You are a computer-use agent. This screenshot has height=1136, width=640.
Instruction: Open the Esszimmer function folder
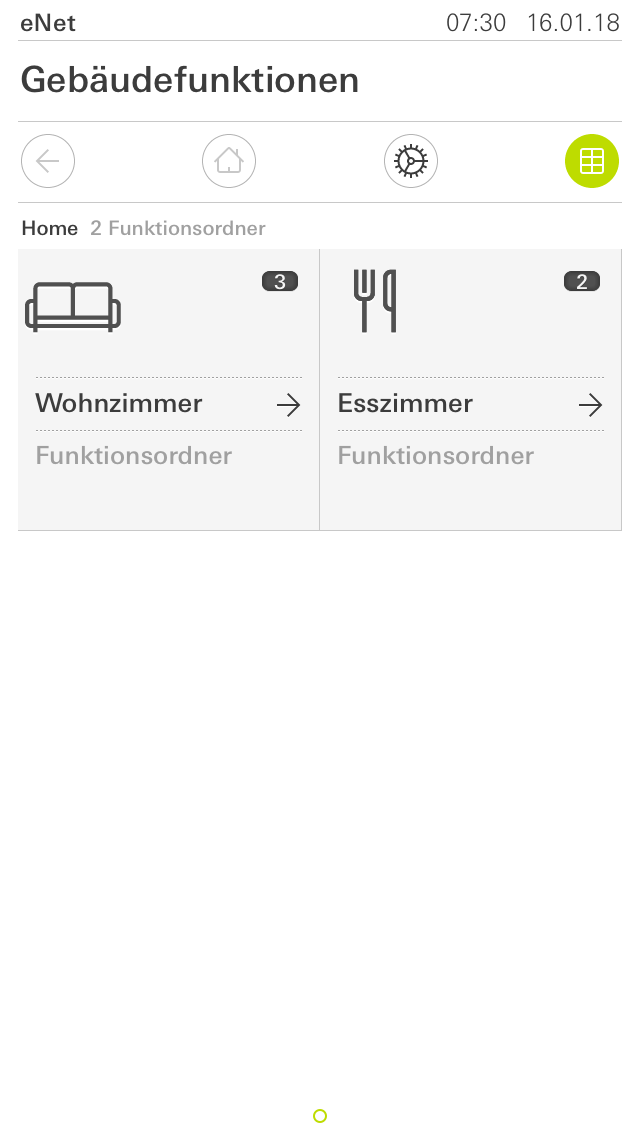[470, 390]
